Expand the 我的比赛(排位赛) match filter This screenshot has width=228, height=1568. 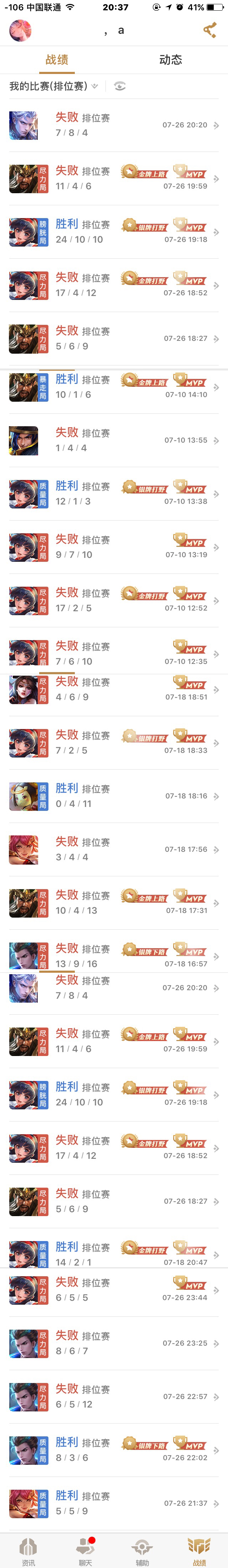click(x=54, y=86)
